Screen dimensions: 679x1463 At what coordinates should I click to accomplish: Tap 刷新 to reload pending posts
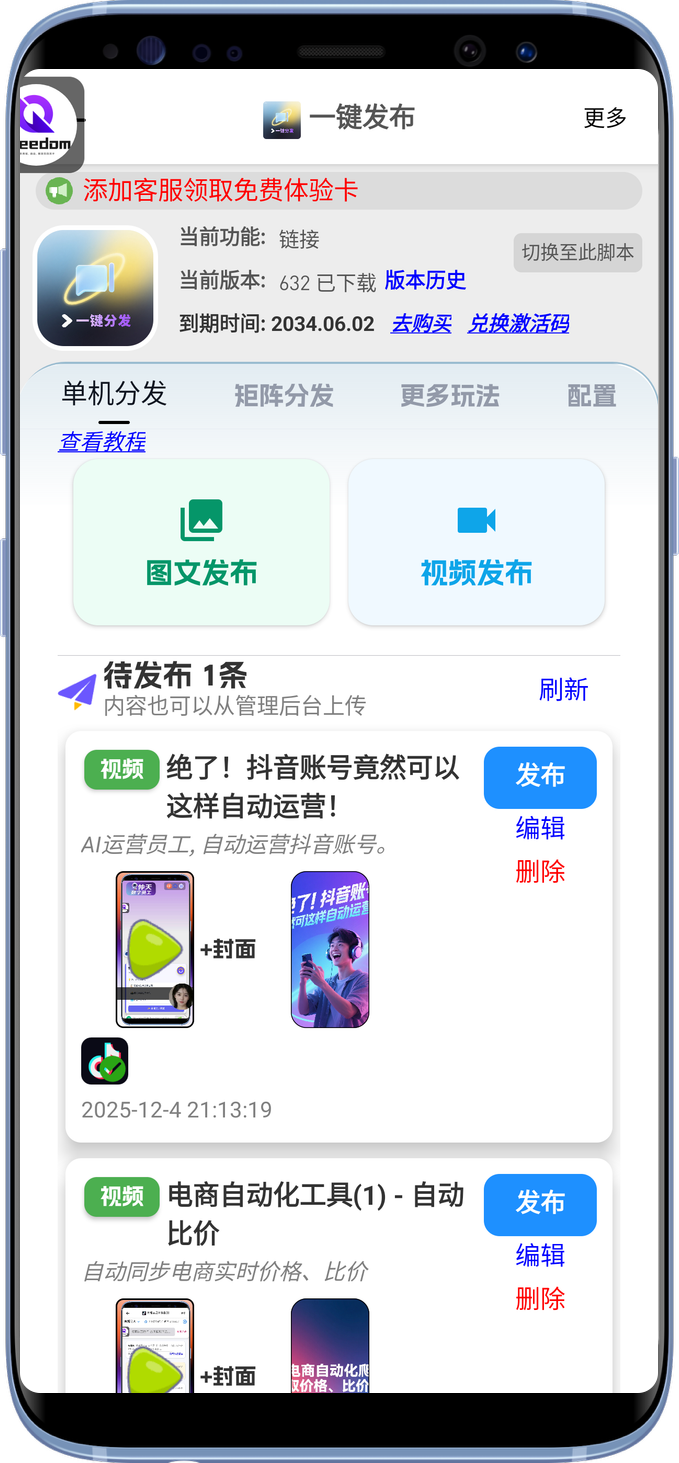point(563,689)
